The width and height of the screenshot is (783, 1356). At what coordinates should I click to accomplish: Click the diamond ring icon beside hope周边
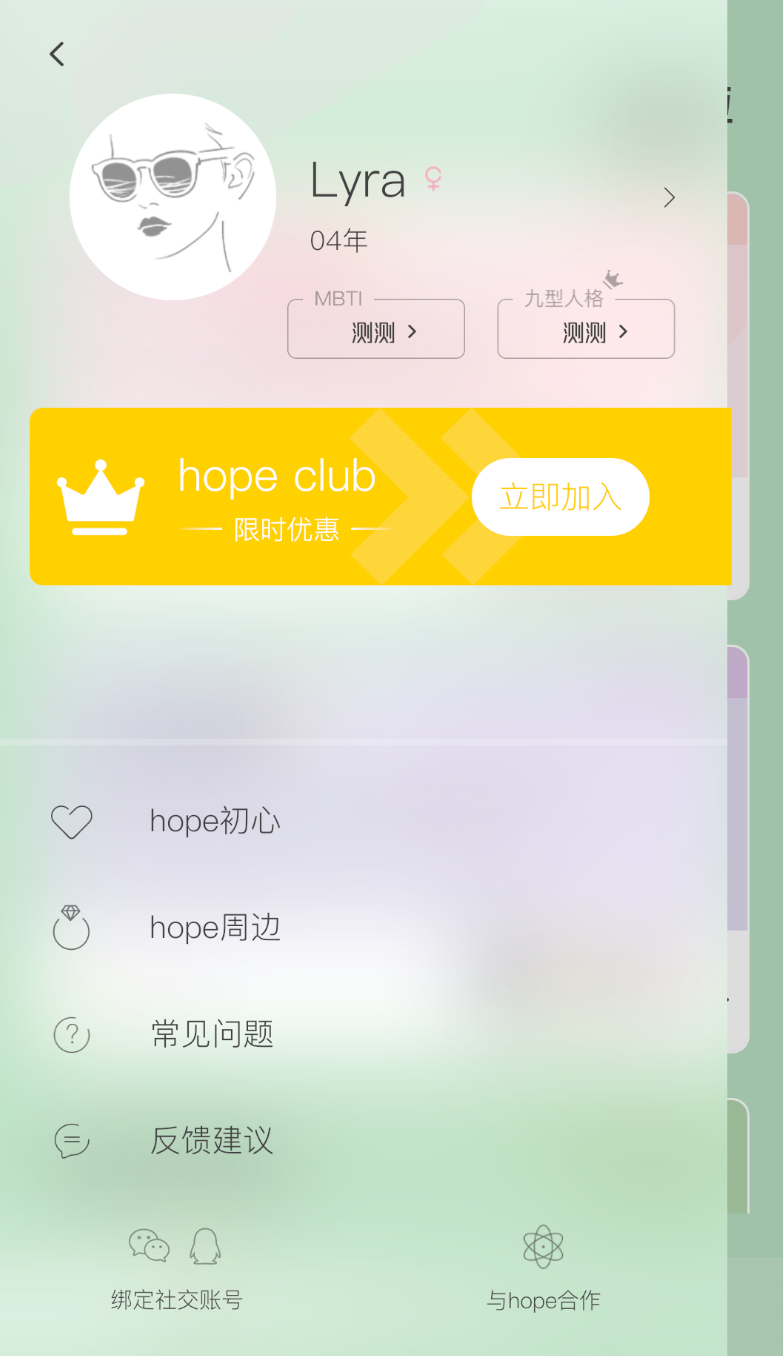[x=71, y=927]
